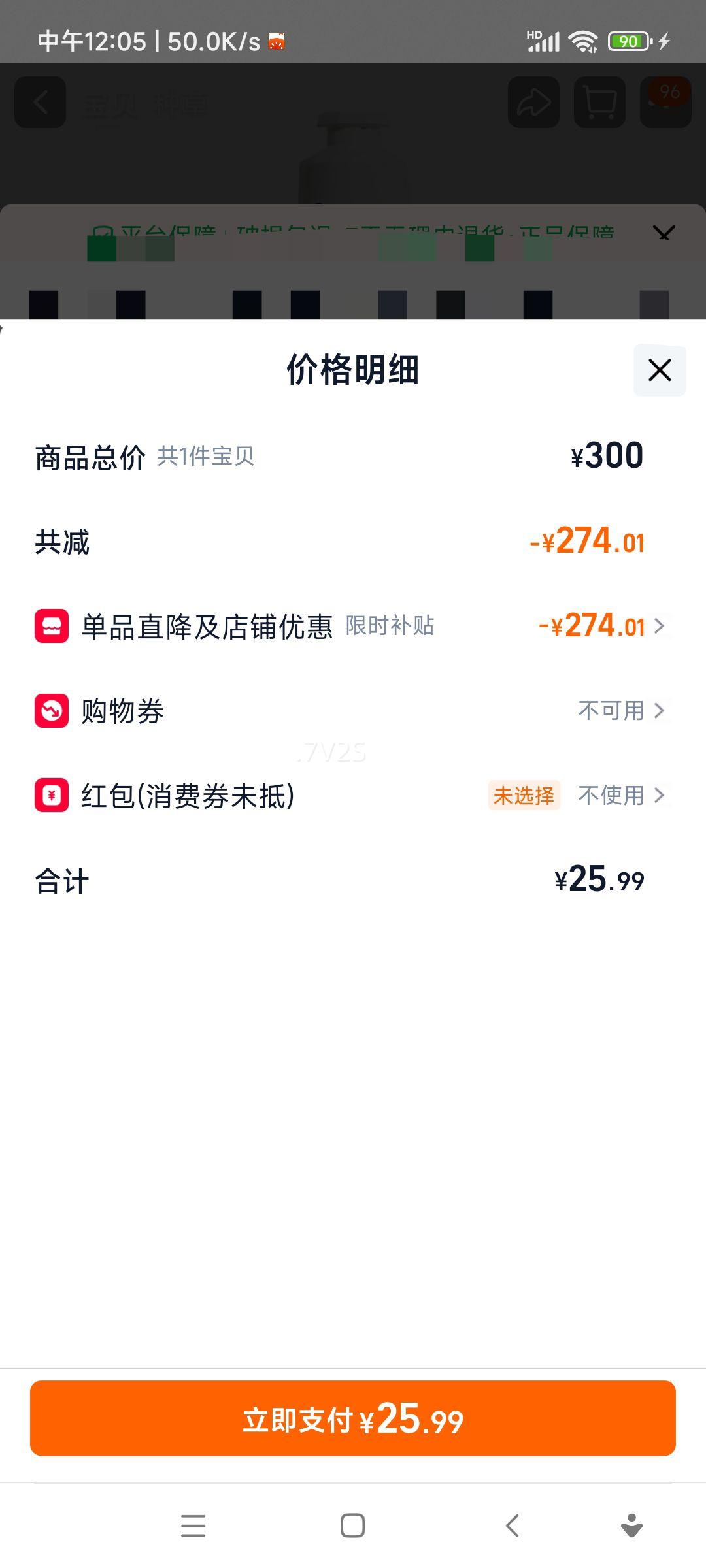706x1568 pixels.
Task: Expand 单品直降及店铺优惠 discount details
Action: [x=660, y=626]
